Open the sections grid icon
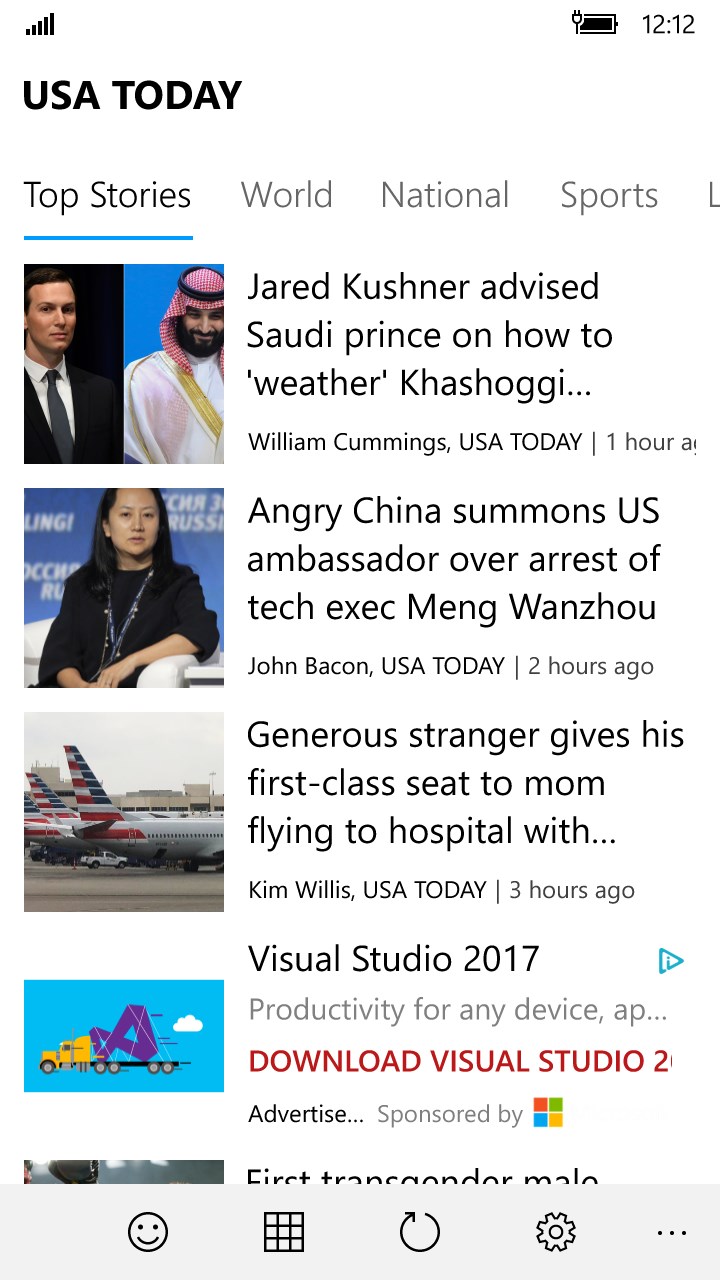The image size is (720, 1280). click(x=284, y=1232)
